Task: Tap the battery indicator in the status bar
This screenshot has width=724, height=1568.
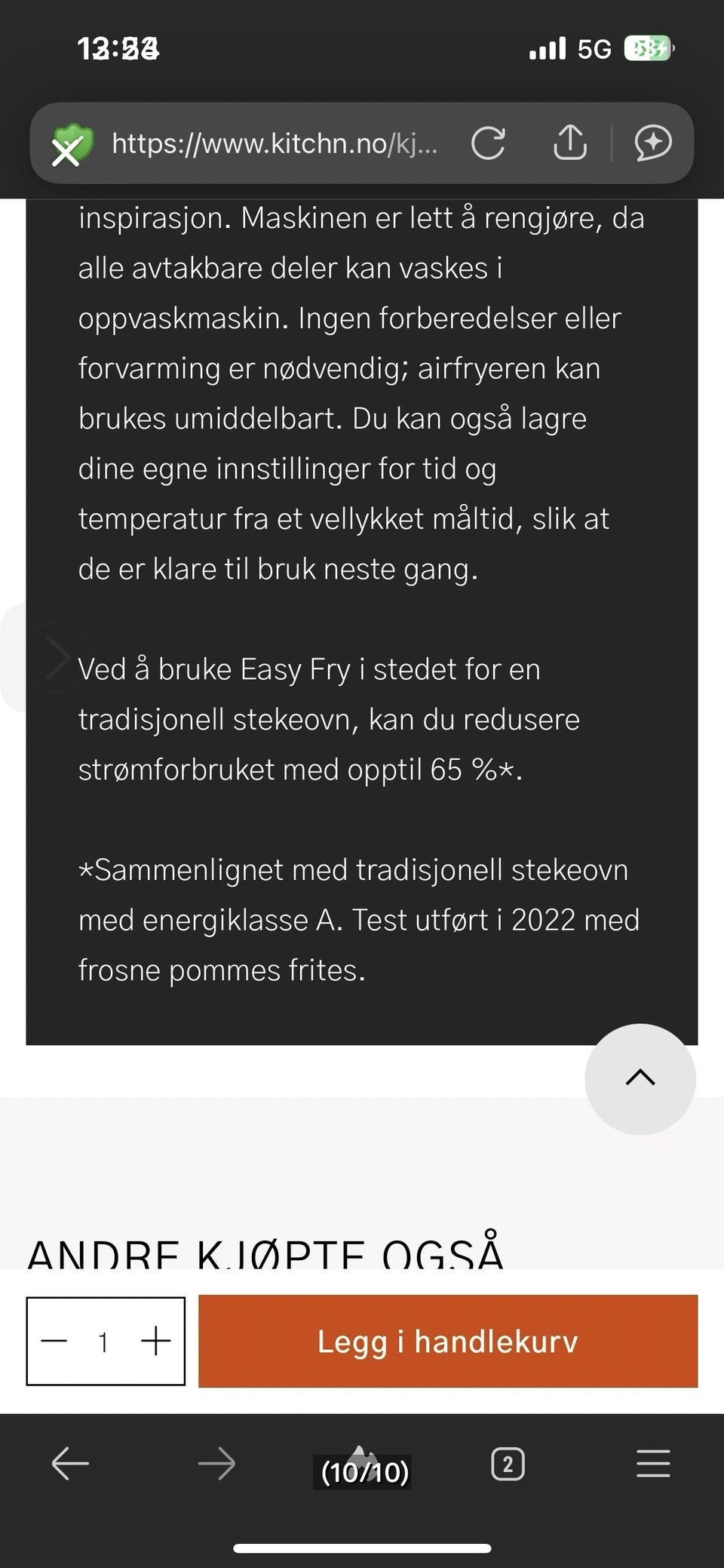Action: 647,48
